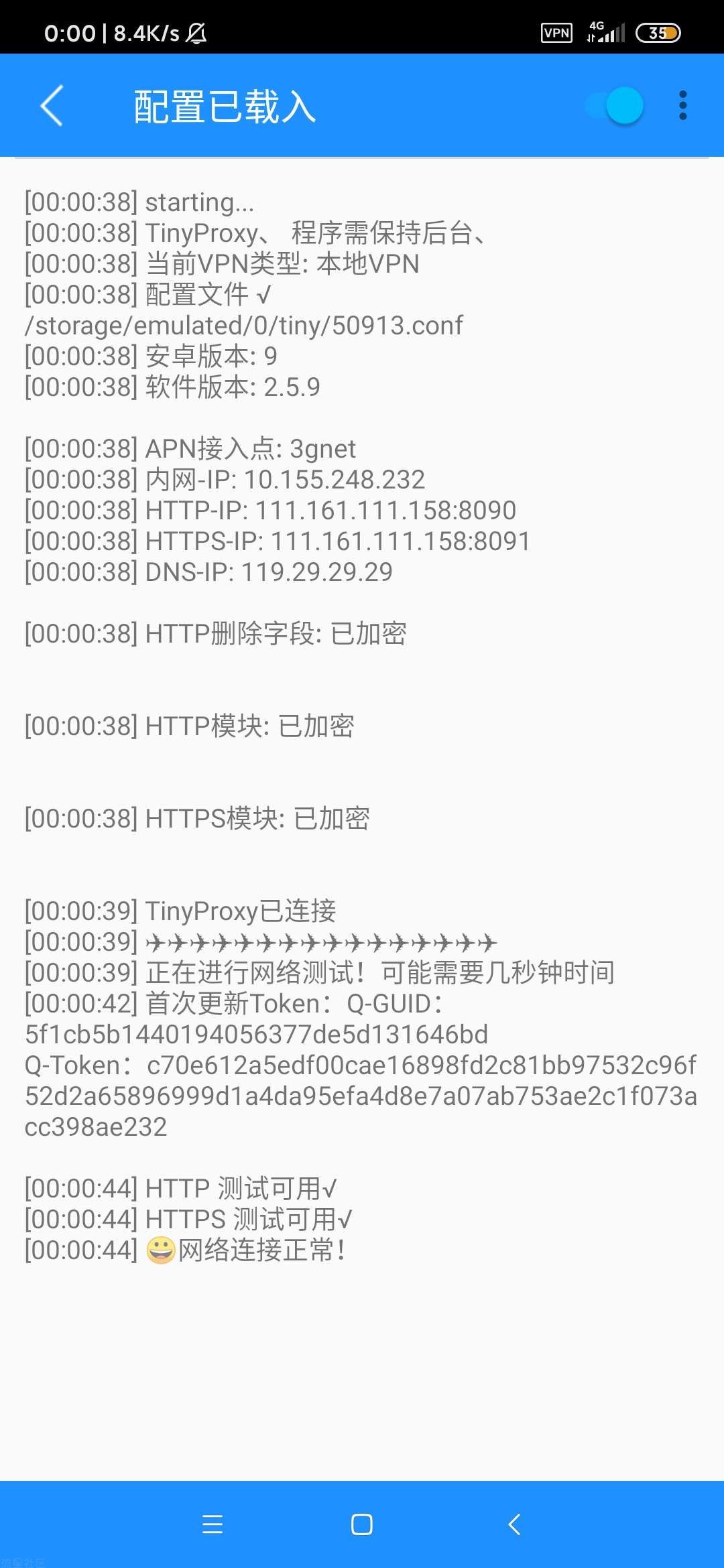Open the three-dot overflow menu
This screenshot has width=724, height=1568.
click(x=682, y=106)
